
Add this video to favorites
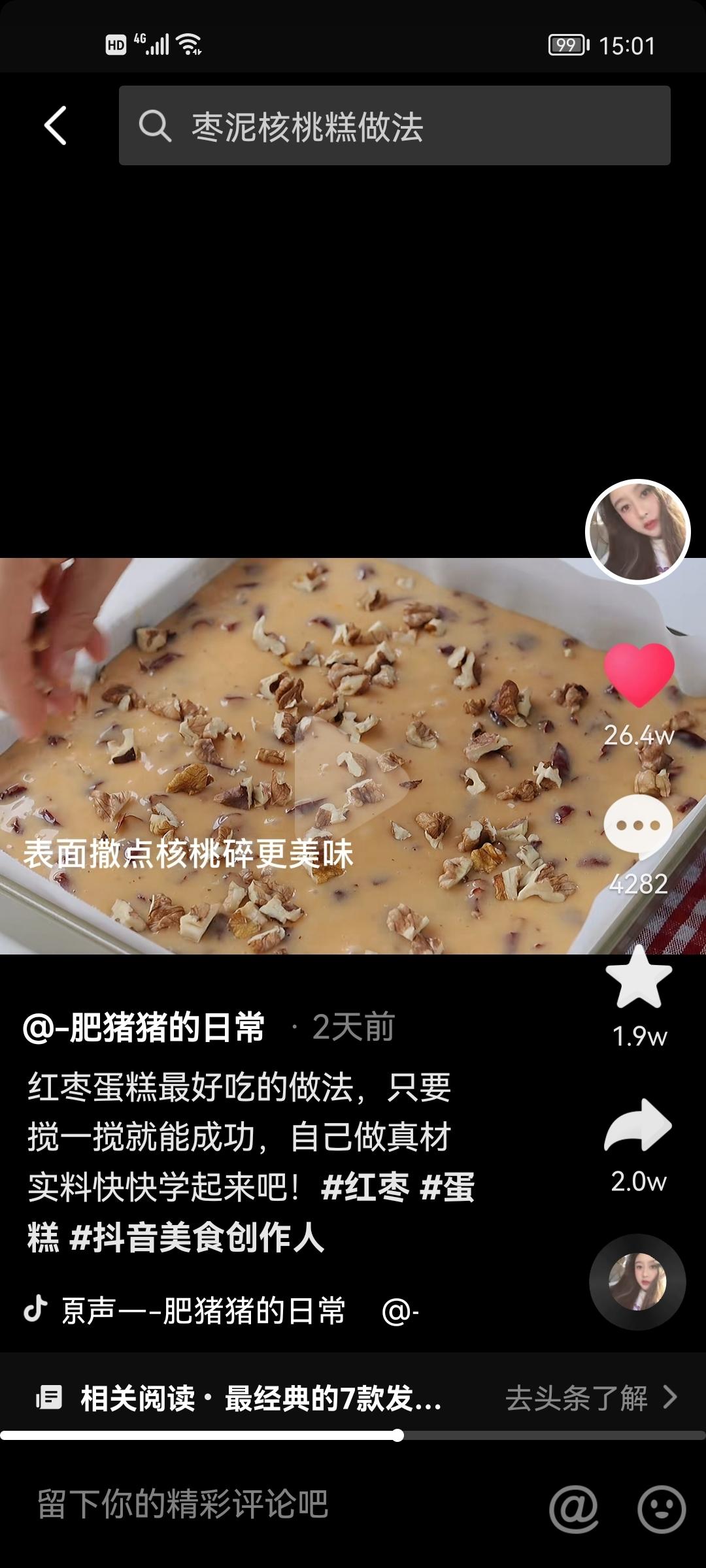639,978
